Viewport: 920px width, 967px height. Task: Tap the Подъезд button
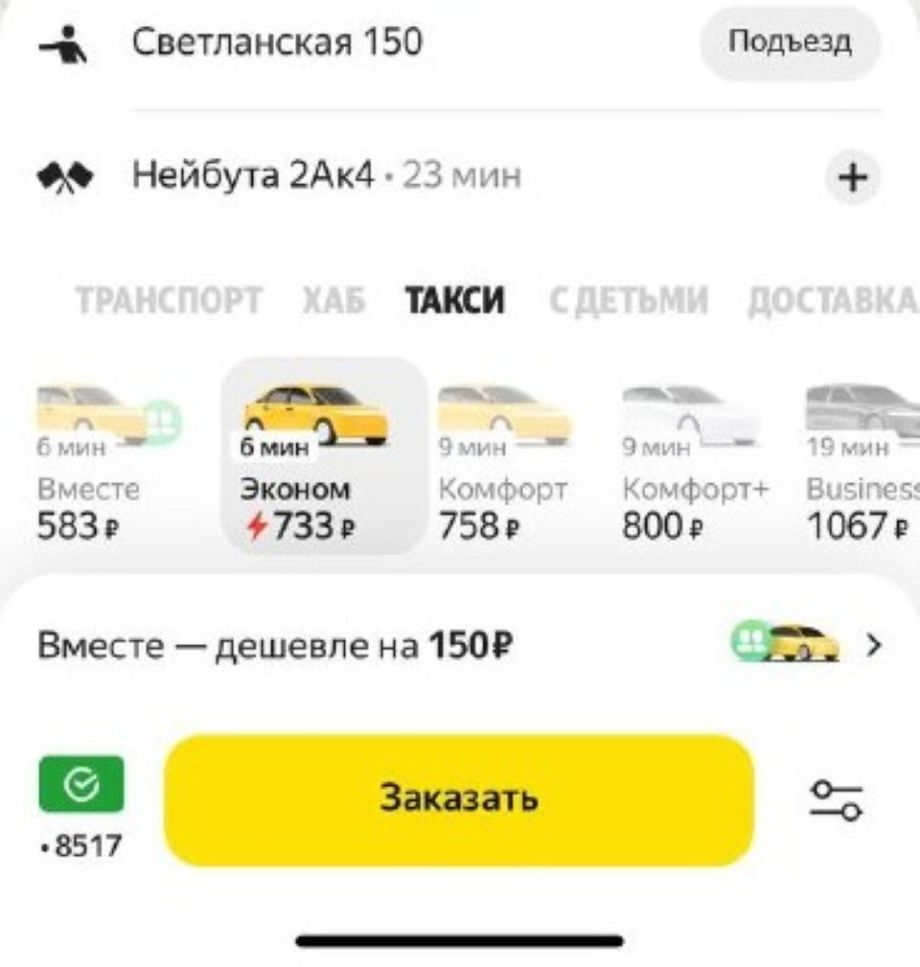point(790,43)
